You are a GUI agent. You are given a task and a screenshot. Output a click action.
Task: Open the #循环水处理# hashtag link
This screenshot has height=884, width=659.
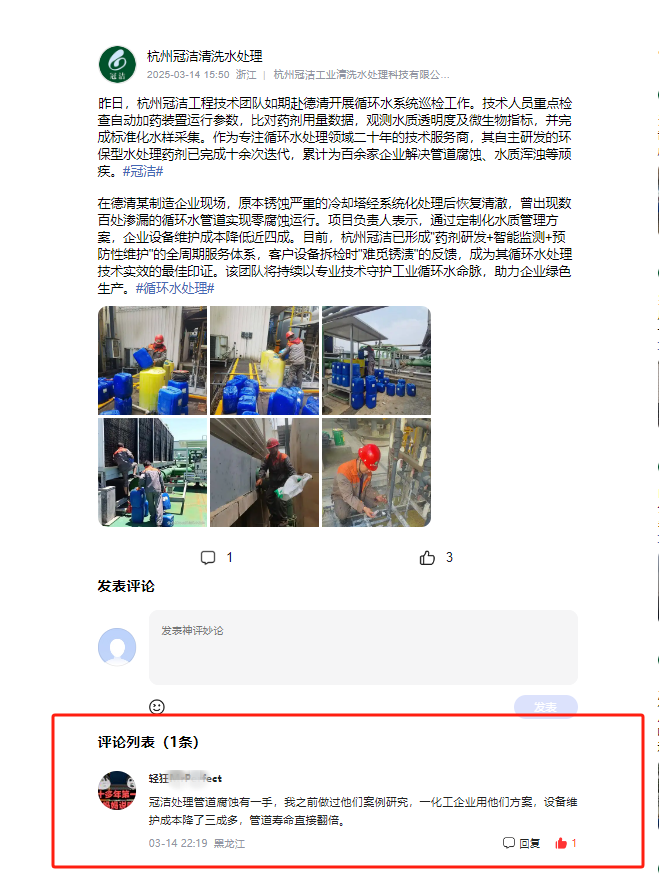tap(175, 287)
